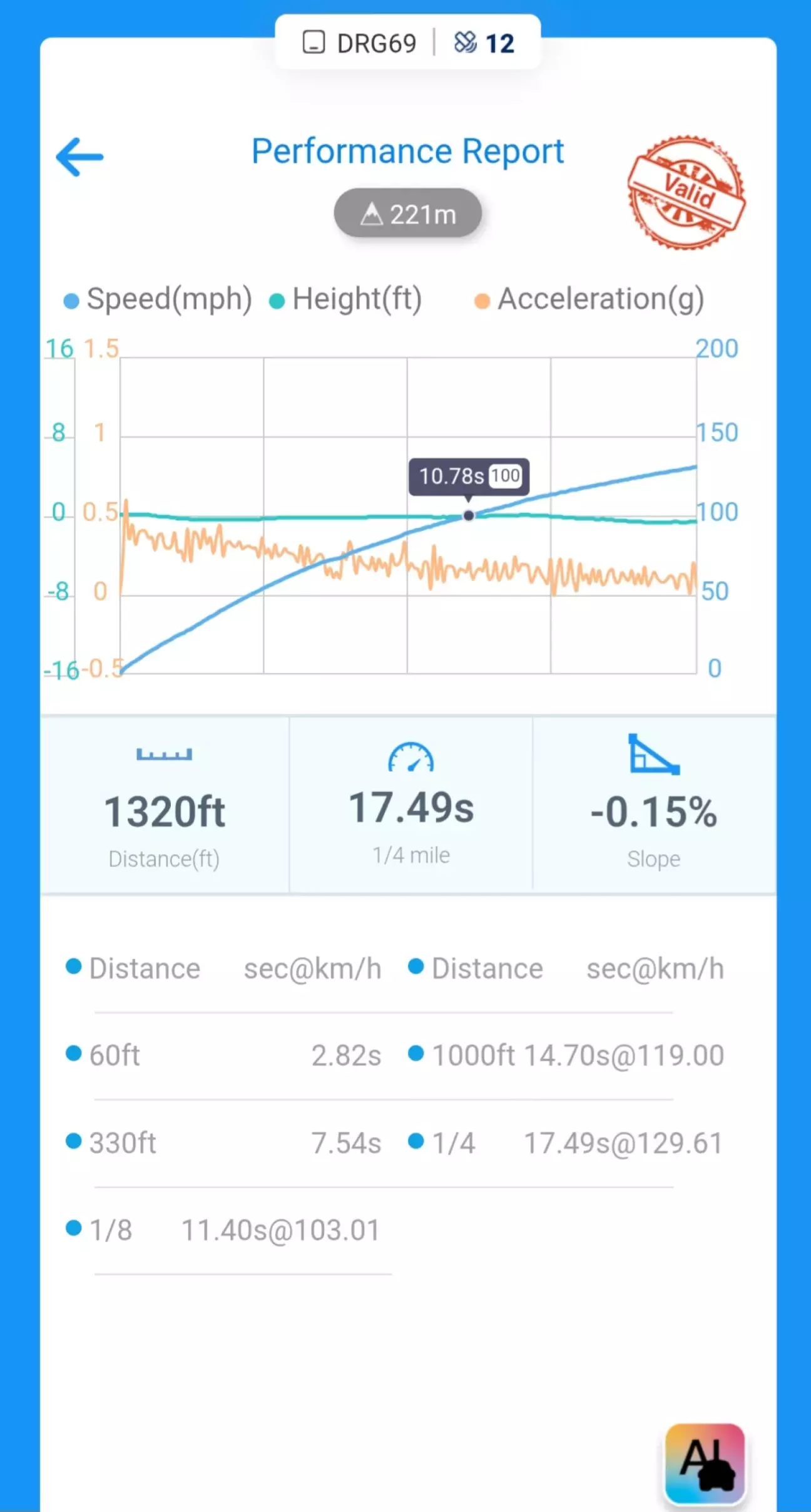Open the AI car assistant button
Viewport: 811px width, 1512px height.
[x=705, y=1463]
